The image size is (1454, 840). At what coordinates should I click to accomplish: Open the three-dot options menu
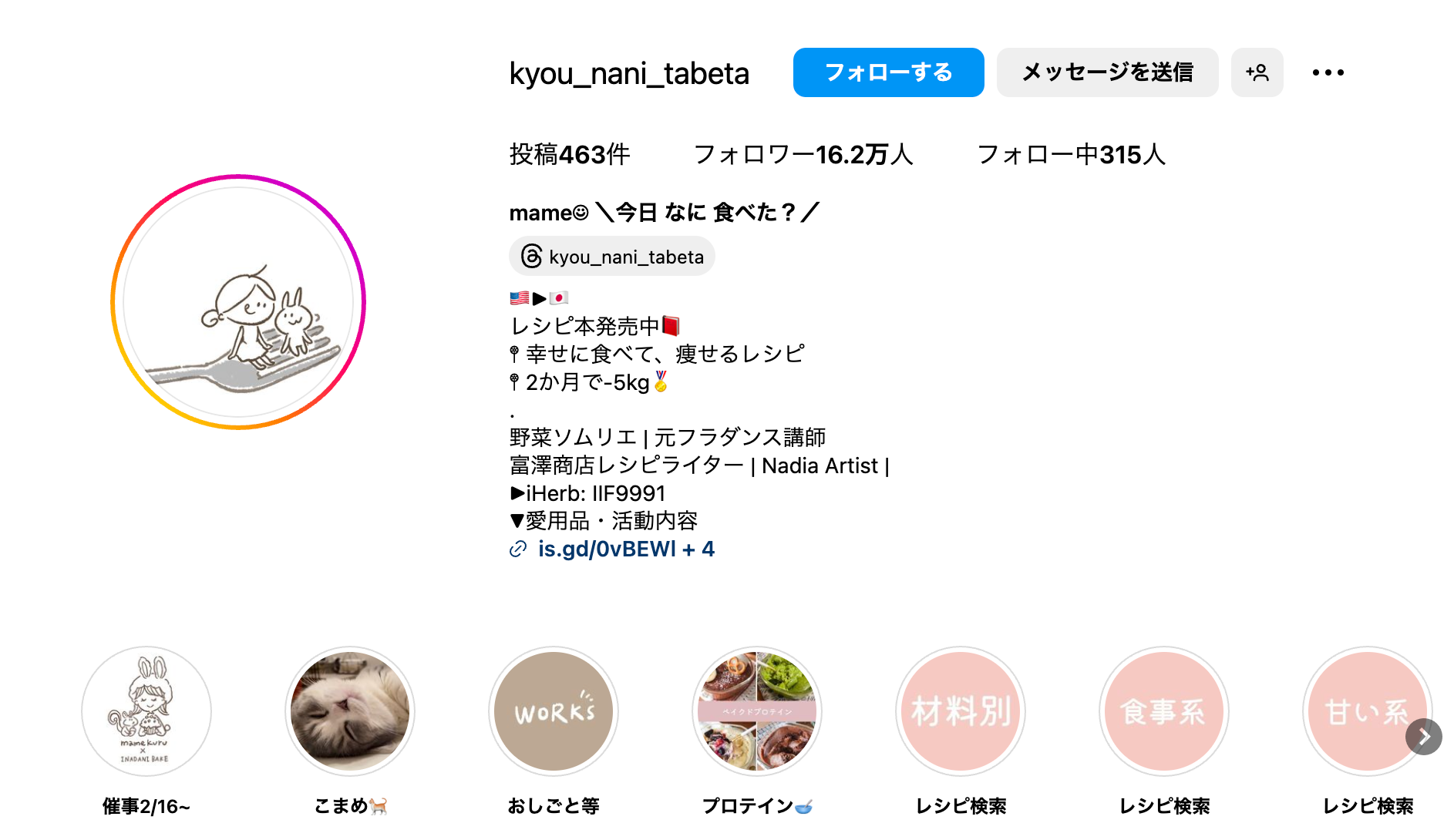tap(1328, 72)
